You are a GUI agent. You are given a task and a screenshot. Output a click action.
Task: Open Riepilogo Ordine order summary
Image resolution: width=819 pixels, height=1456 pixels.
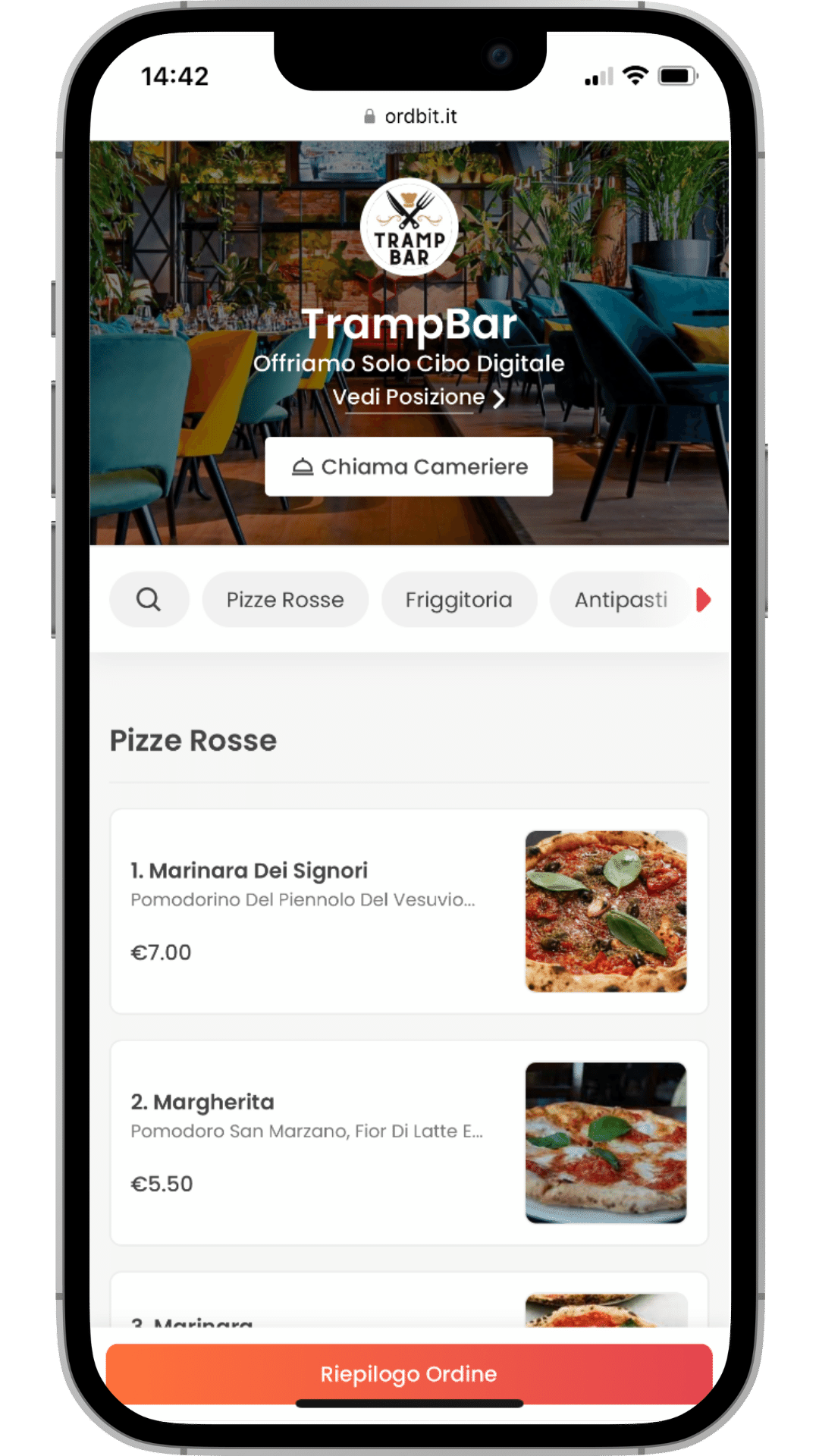pyautogui.click(x=409, y=1373)
